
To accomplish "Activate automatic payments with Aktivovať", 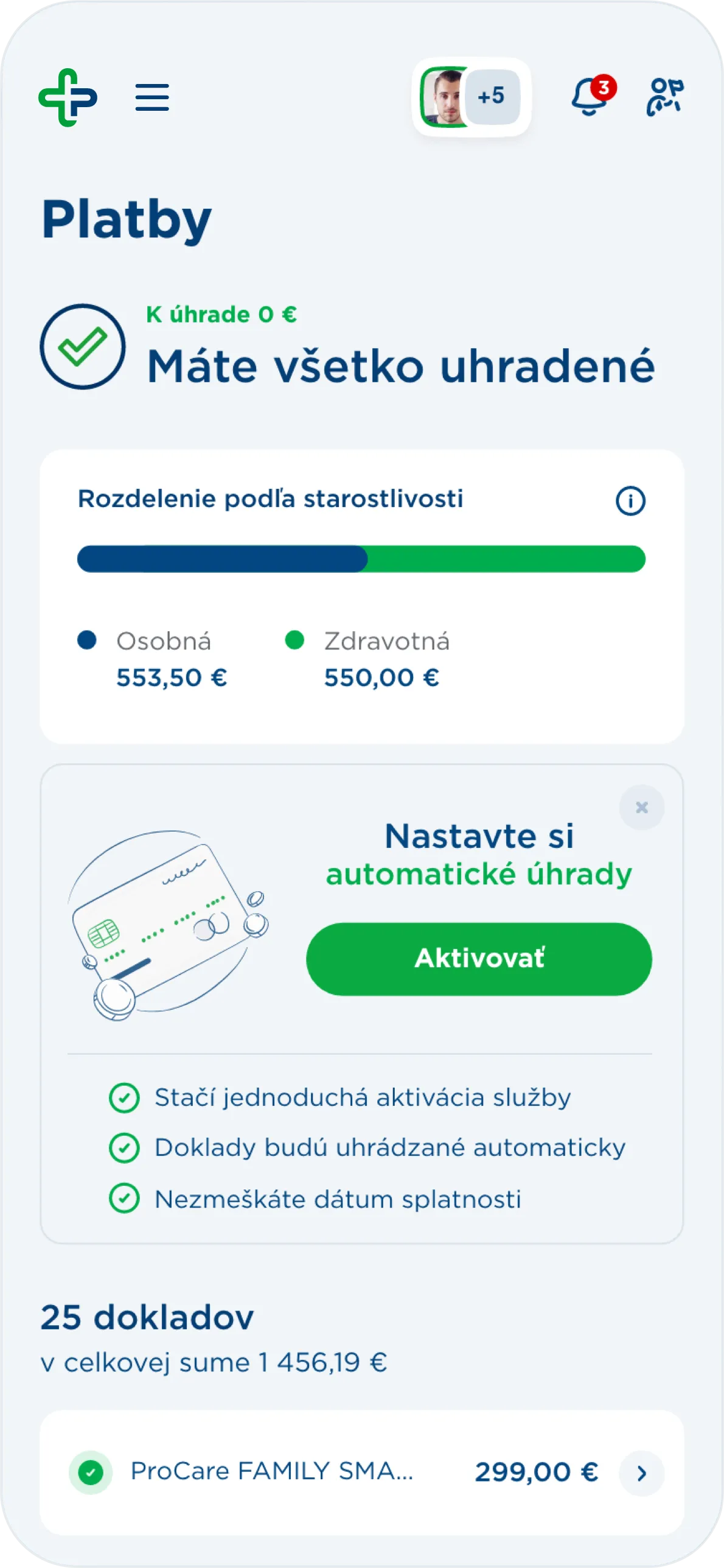I will 479,959.
